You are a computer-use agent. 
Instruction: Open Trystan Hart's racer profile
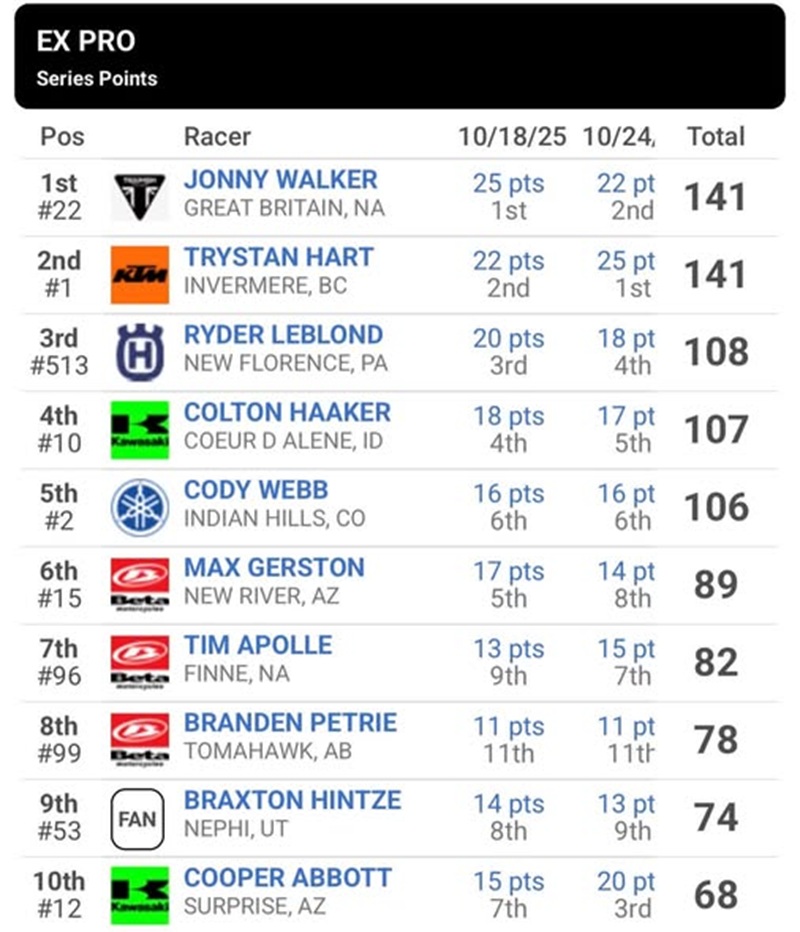tap(278, 258)
